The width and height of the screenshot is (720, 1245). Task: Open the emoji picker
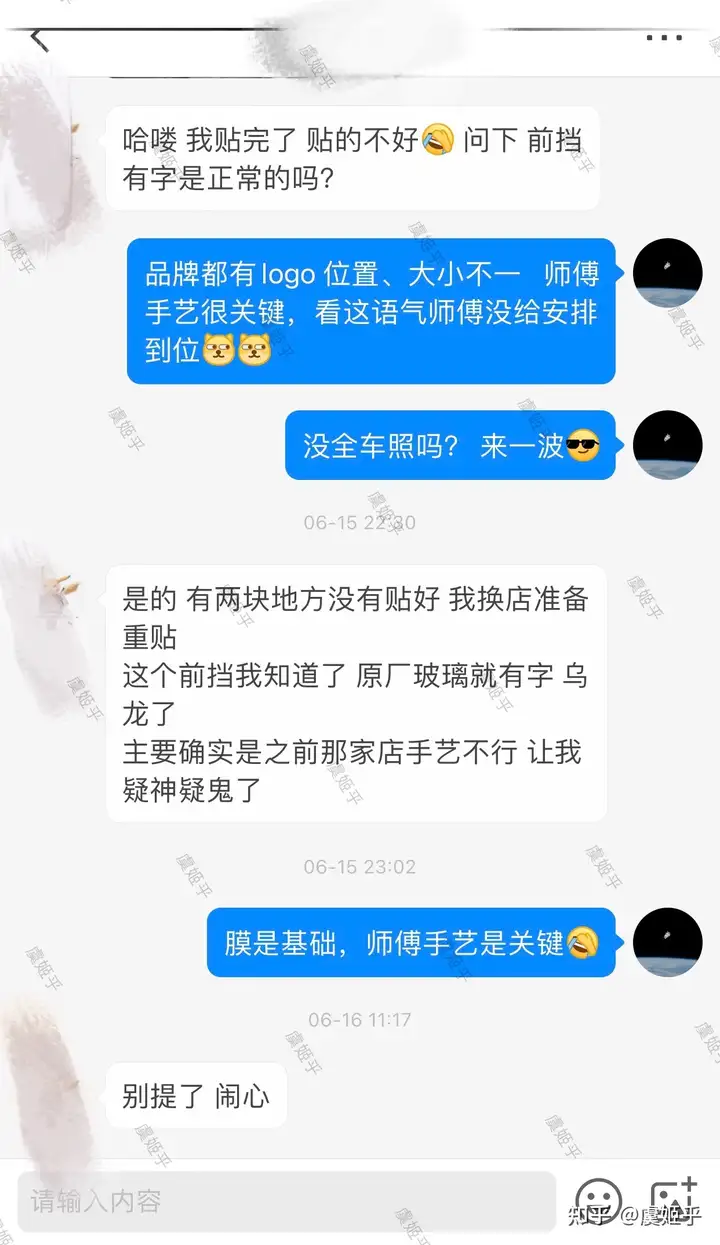click(599, 1201)
